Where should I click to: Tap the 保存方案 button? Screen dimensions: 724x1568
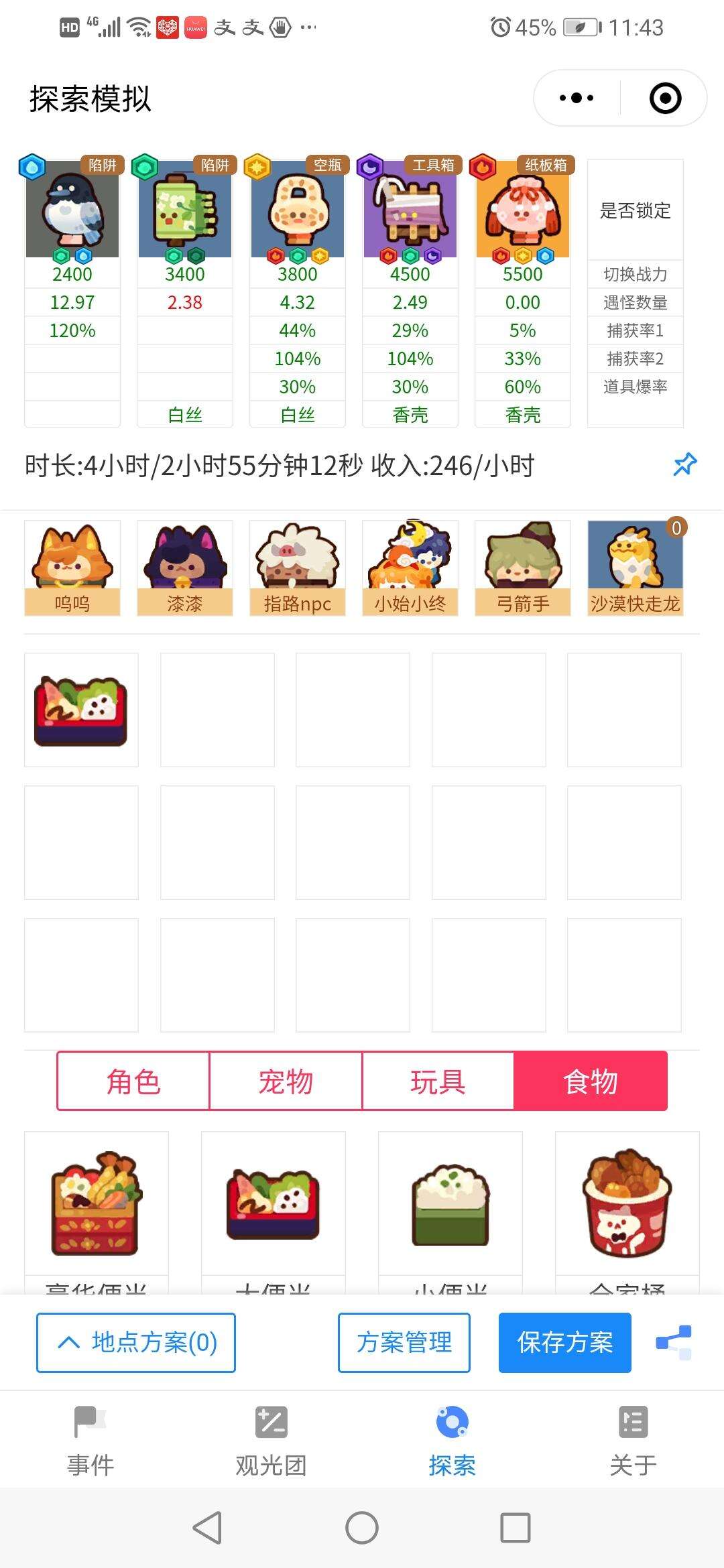click(564, 1342)
